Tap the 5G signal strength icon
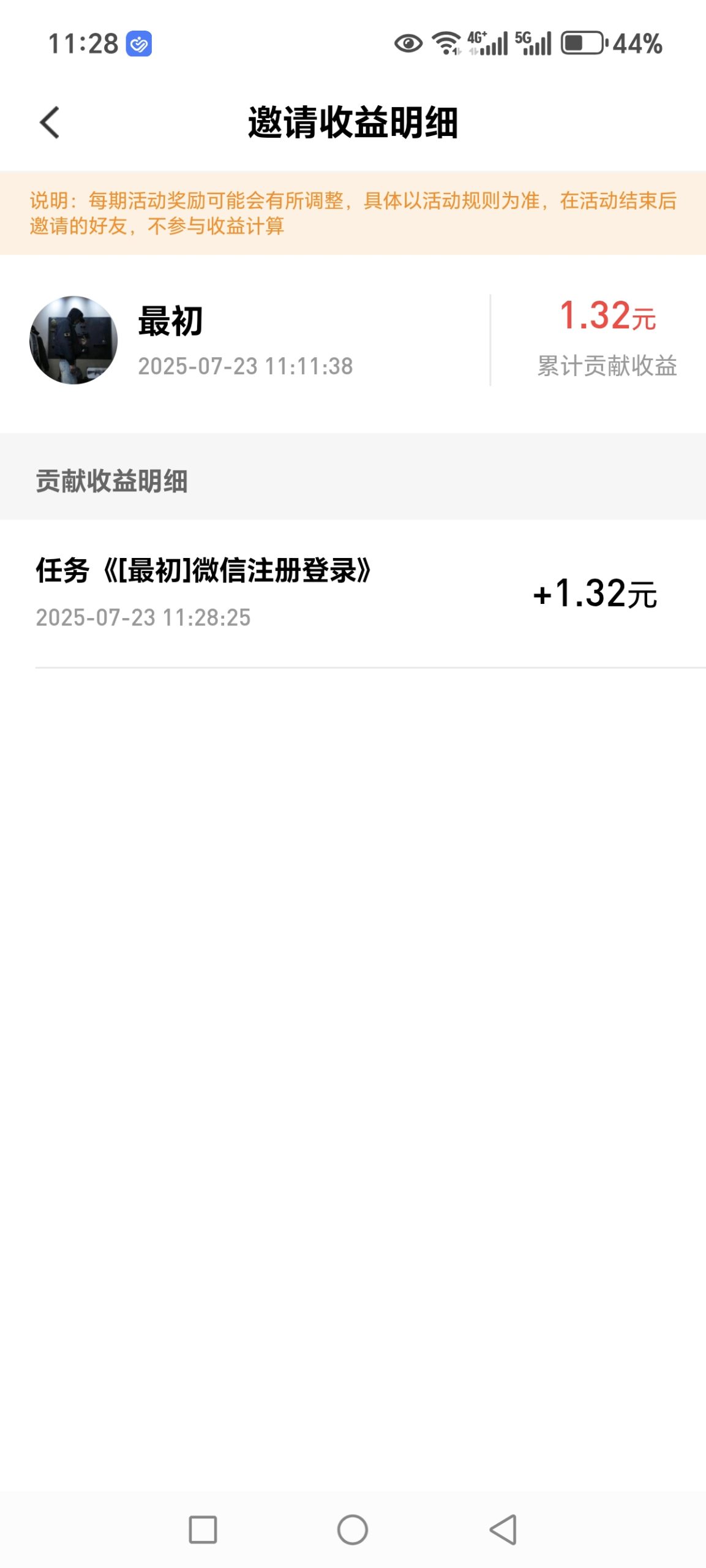Viewport: 706px width, 1568px height. 534,42
